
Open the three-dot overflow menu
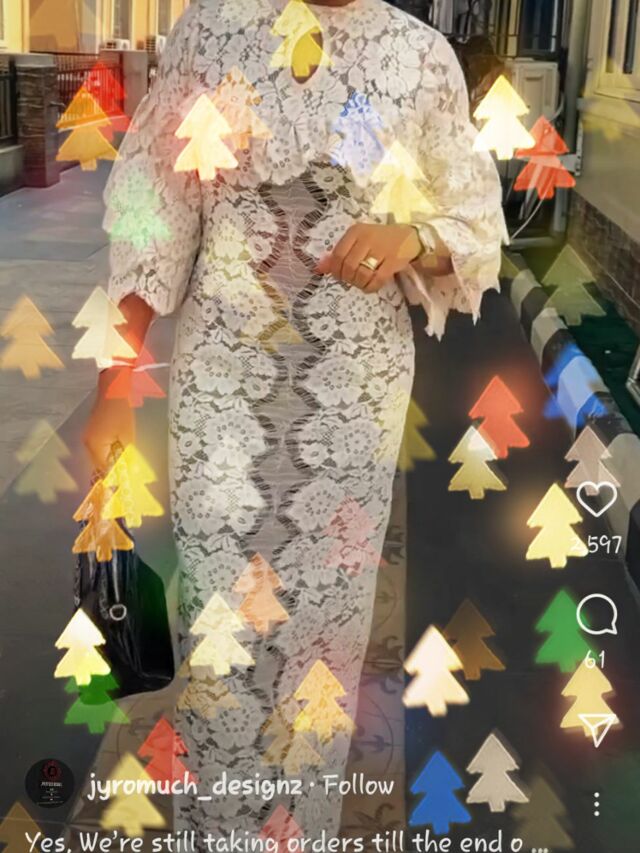pyautogui.click(x=597, y=804)
